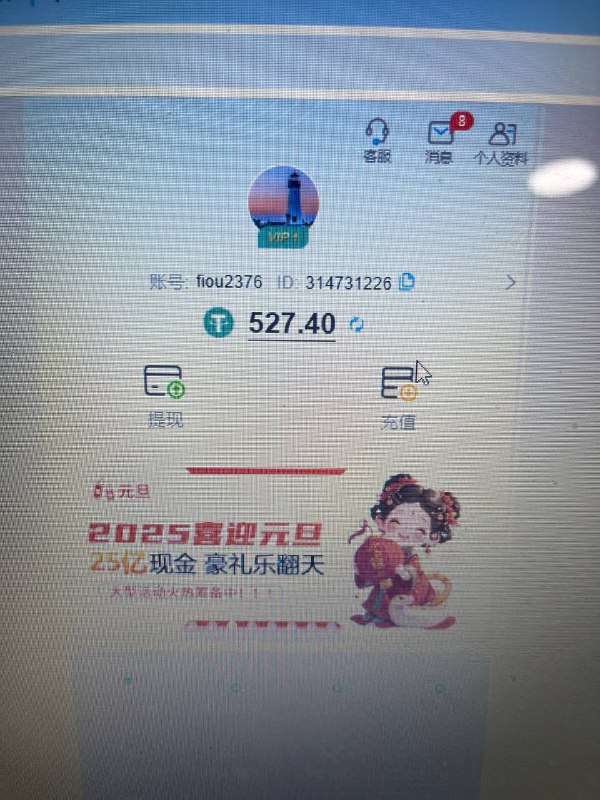Open the 消息 messages inbox
This screenshot has width=600, height=800.
(x=440, y=140)
